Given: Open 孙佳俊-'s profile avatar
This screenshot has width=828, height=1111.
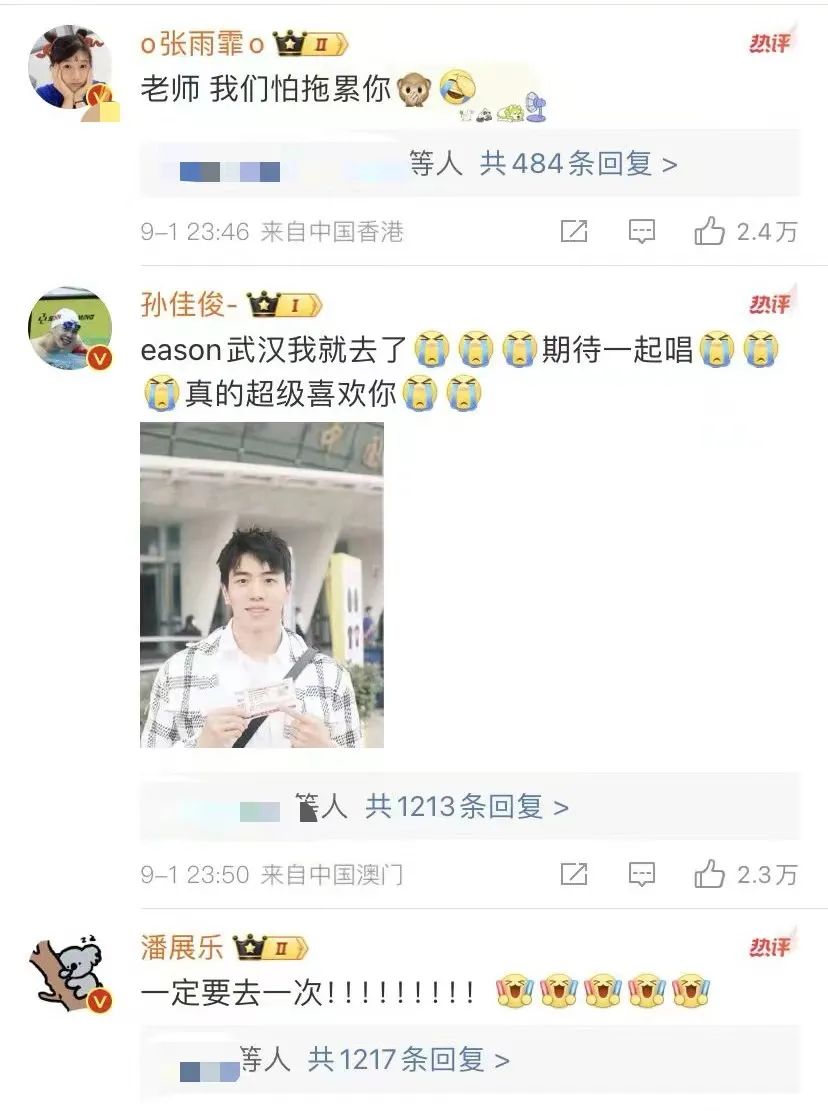Looking at the screenshot, I should pos(70,330).
